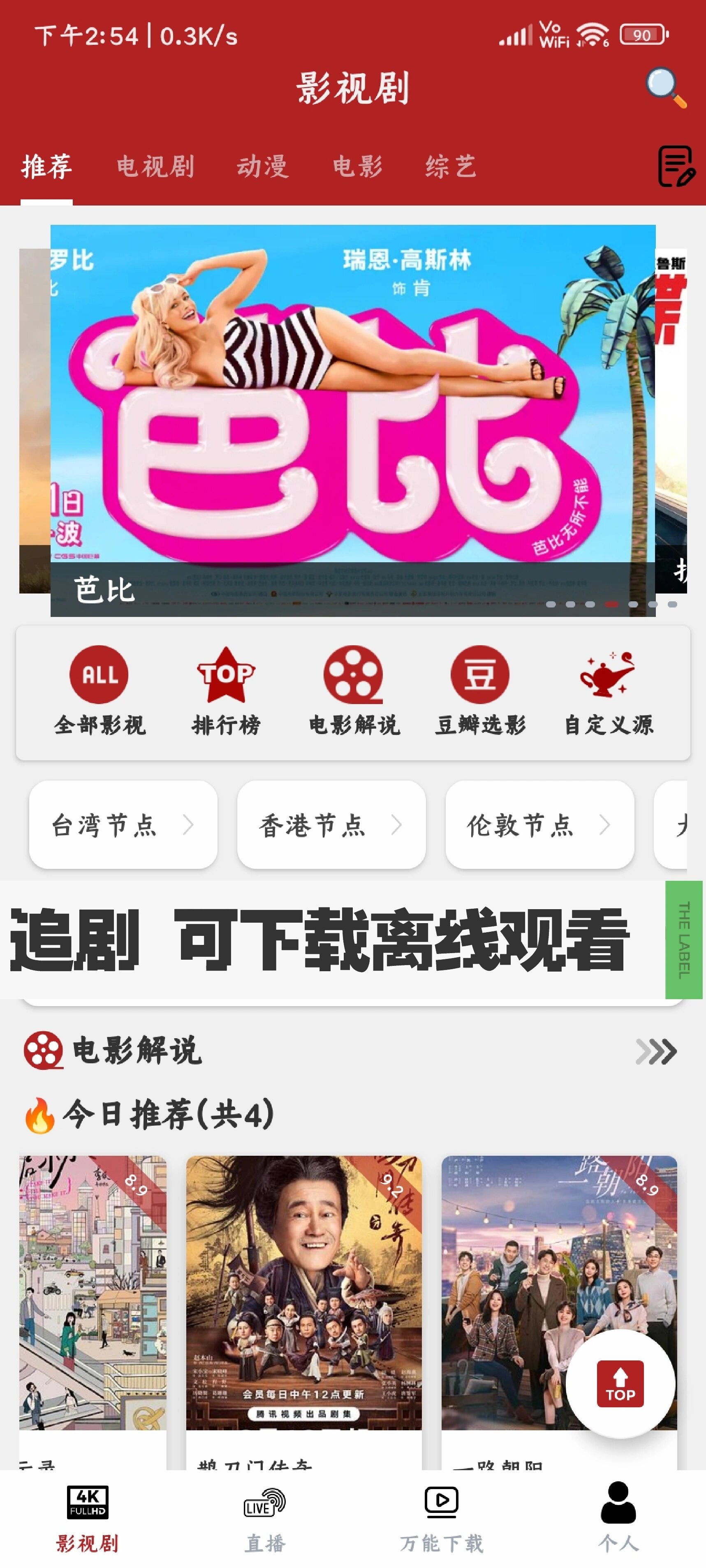Select 伦敦节点
Screen dimensions: 706x1568
point(539,825)
